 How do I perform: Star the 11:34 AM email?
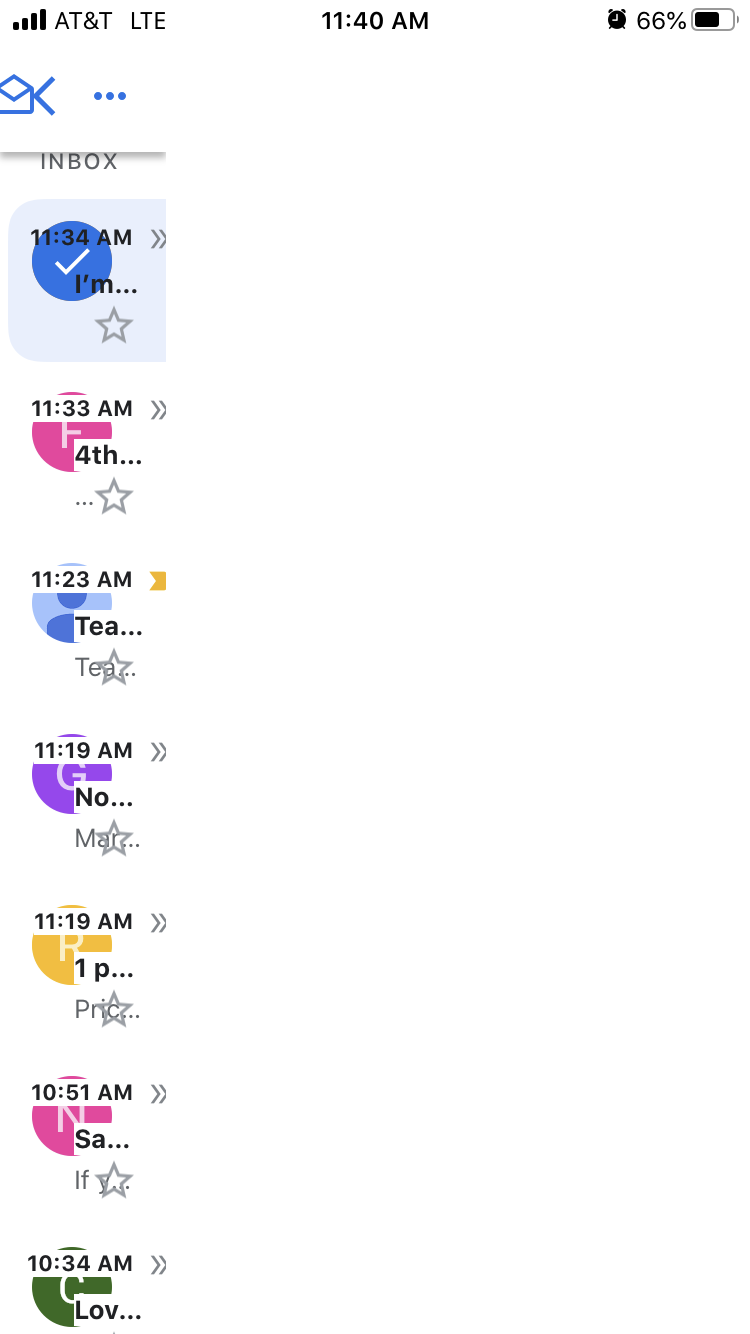click(x=114, y=326)
